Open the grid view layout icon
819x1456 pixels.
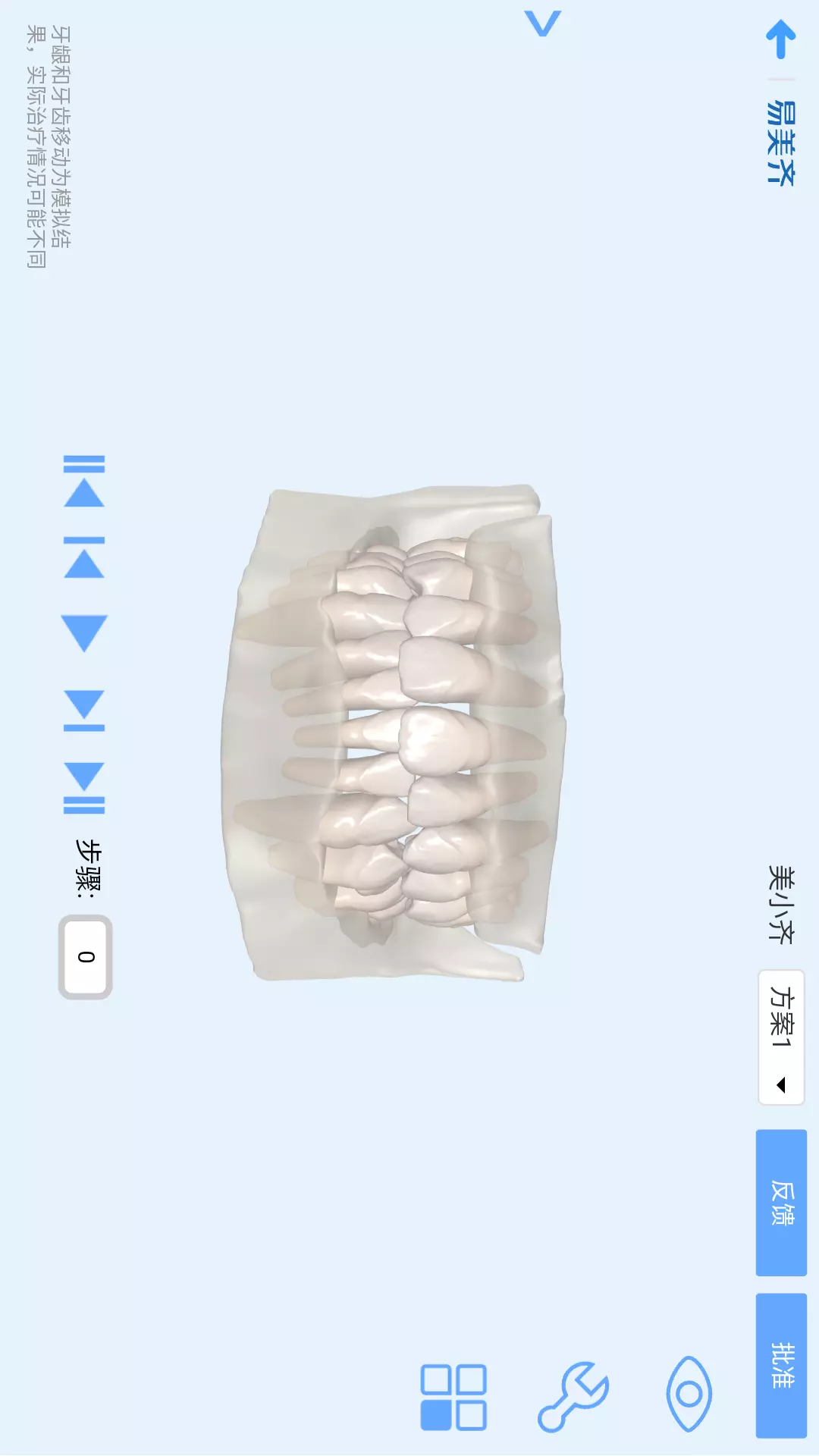click(453, 1398)
